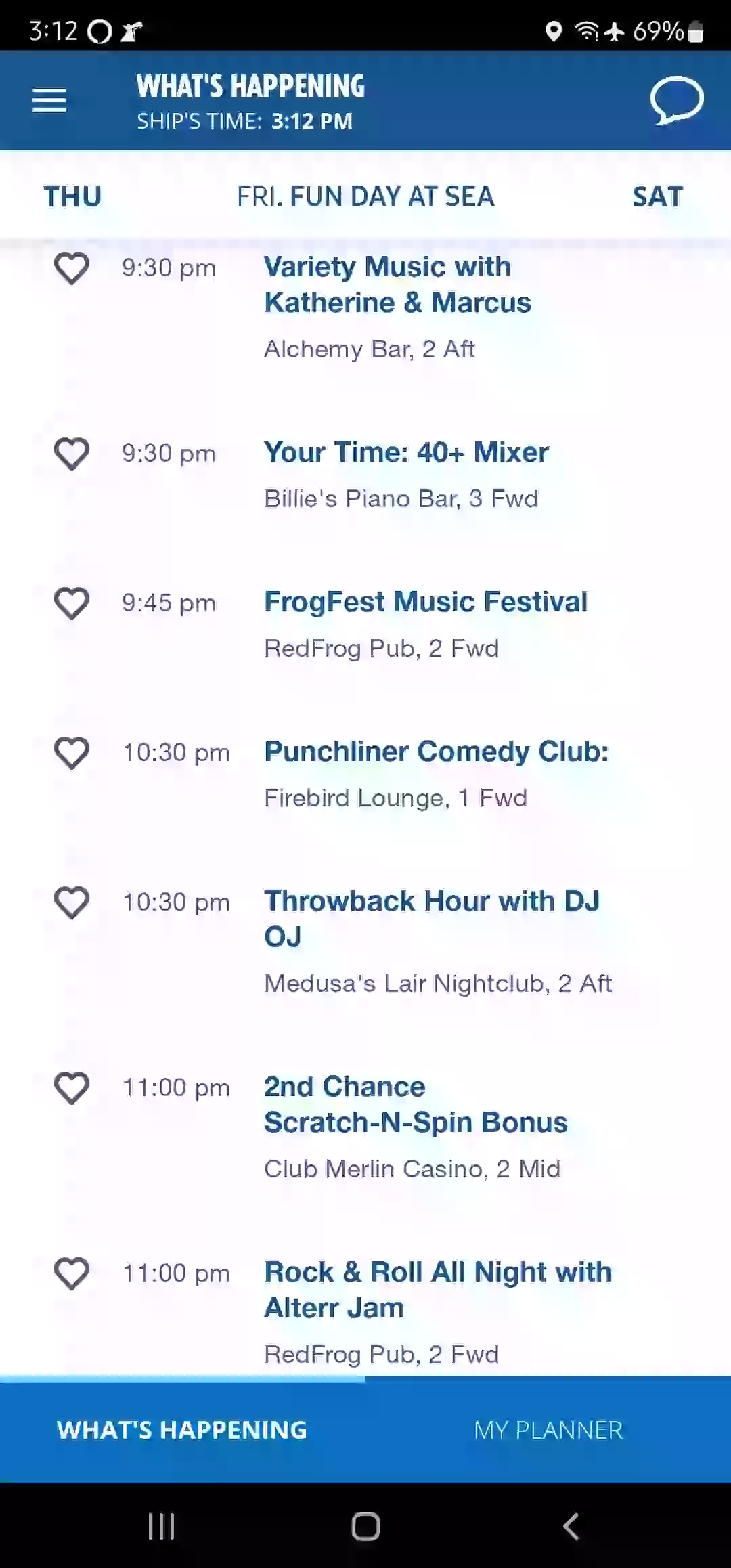Heart Throwback Hour with DJ OJ
The image size is (731, 1568).
coord(72,902)
